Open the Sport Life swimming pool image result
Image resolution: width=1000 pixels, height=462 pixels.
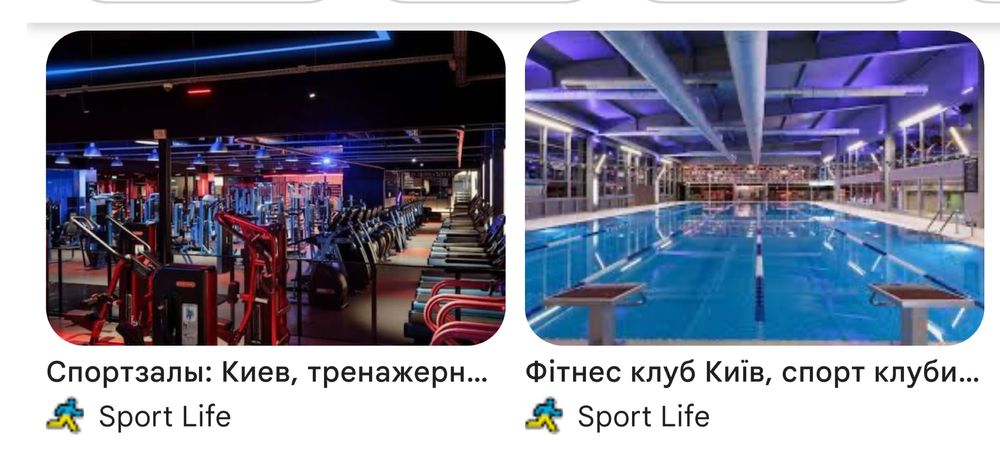tap(754, 188)
